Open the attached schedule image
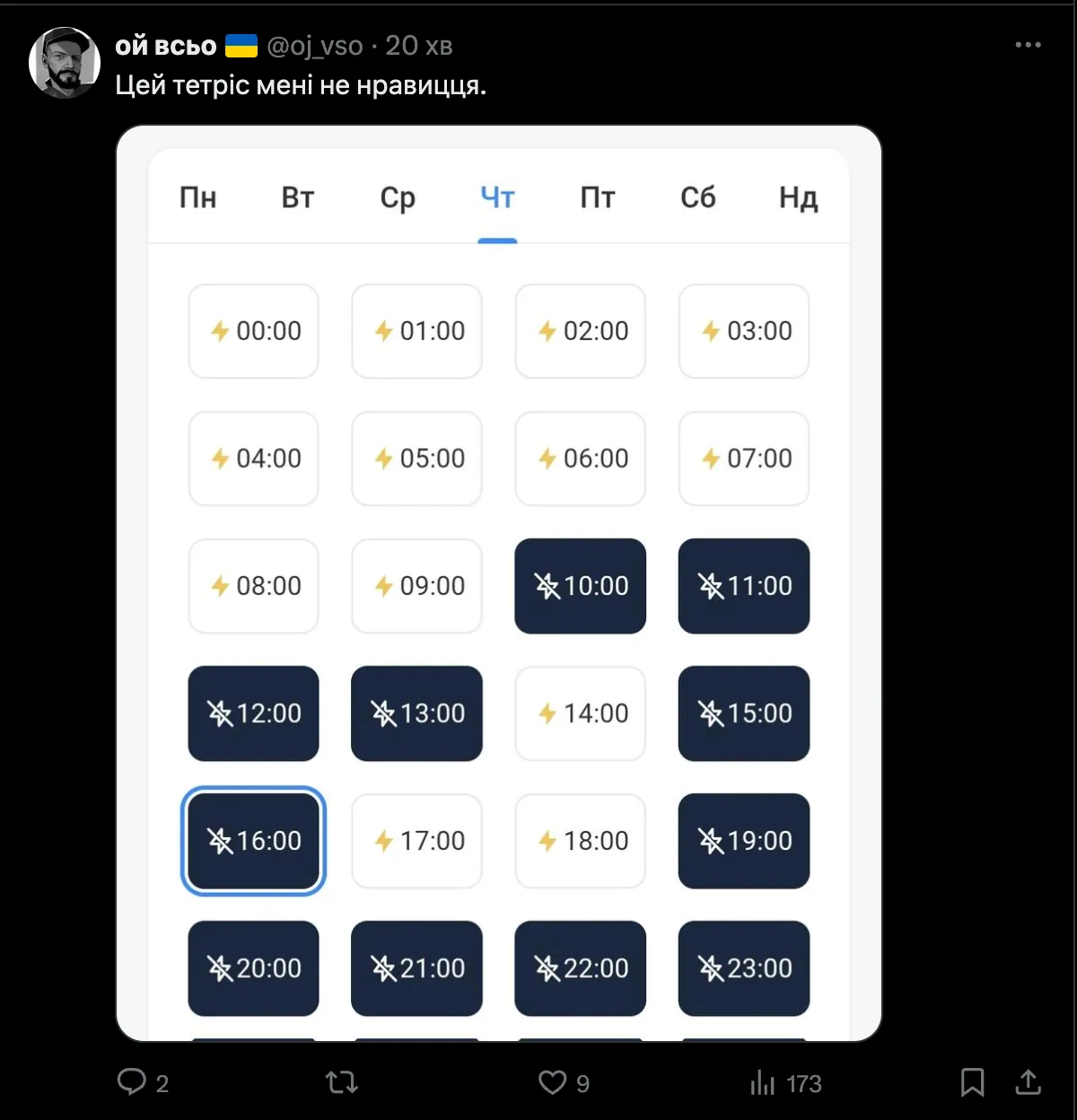Viewport: 1077px width, 1120px height. click(x=499, y=583)
